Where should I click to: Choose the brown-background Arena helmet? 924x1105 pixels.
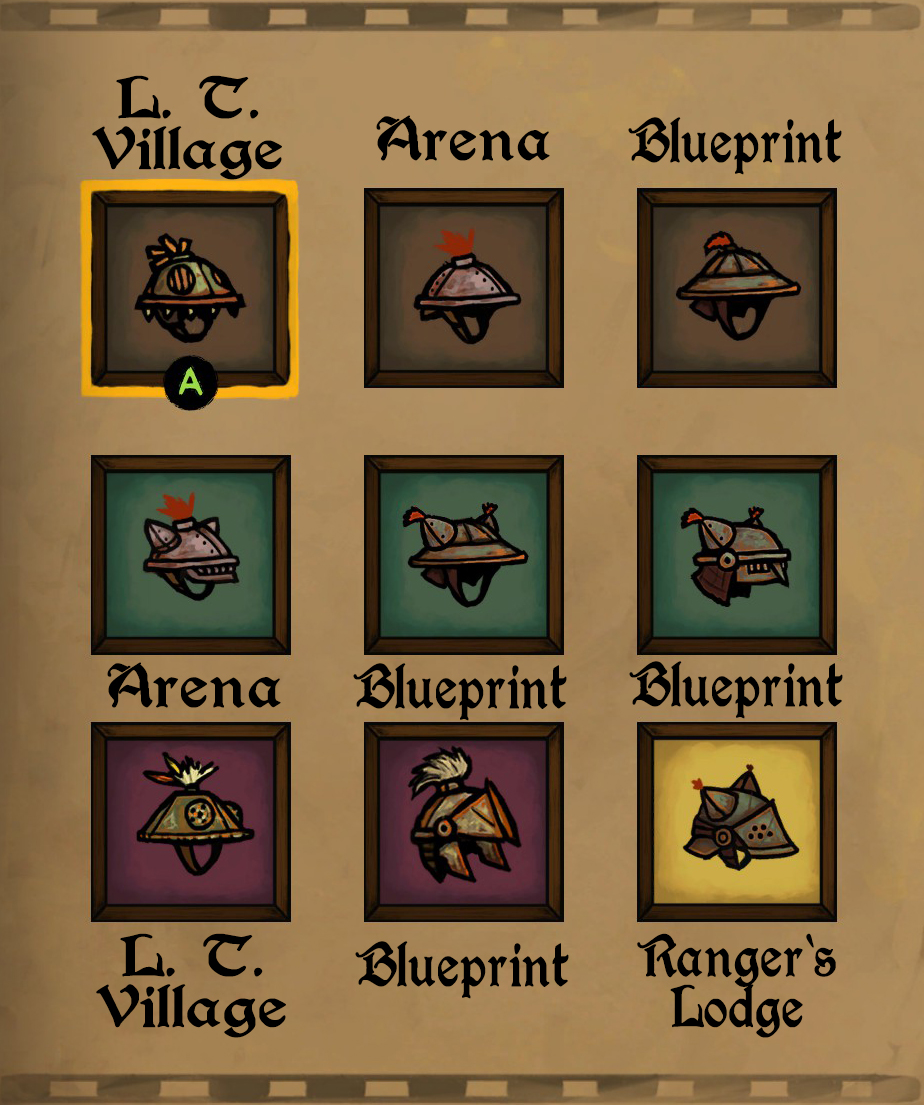pyautogui.click(x=463, y=288)
